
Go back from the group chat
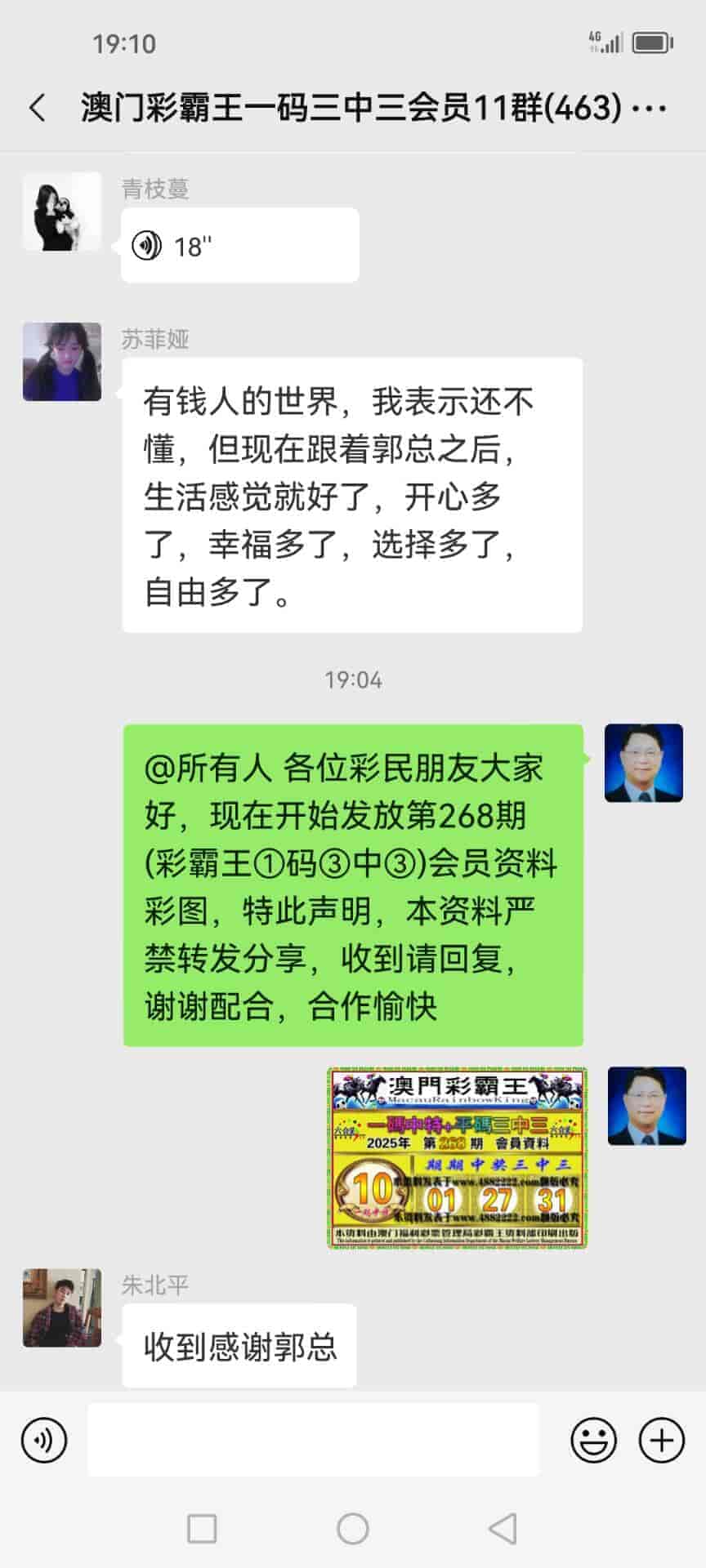(38, 108)
